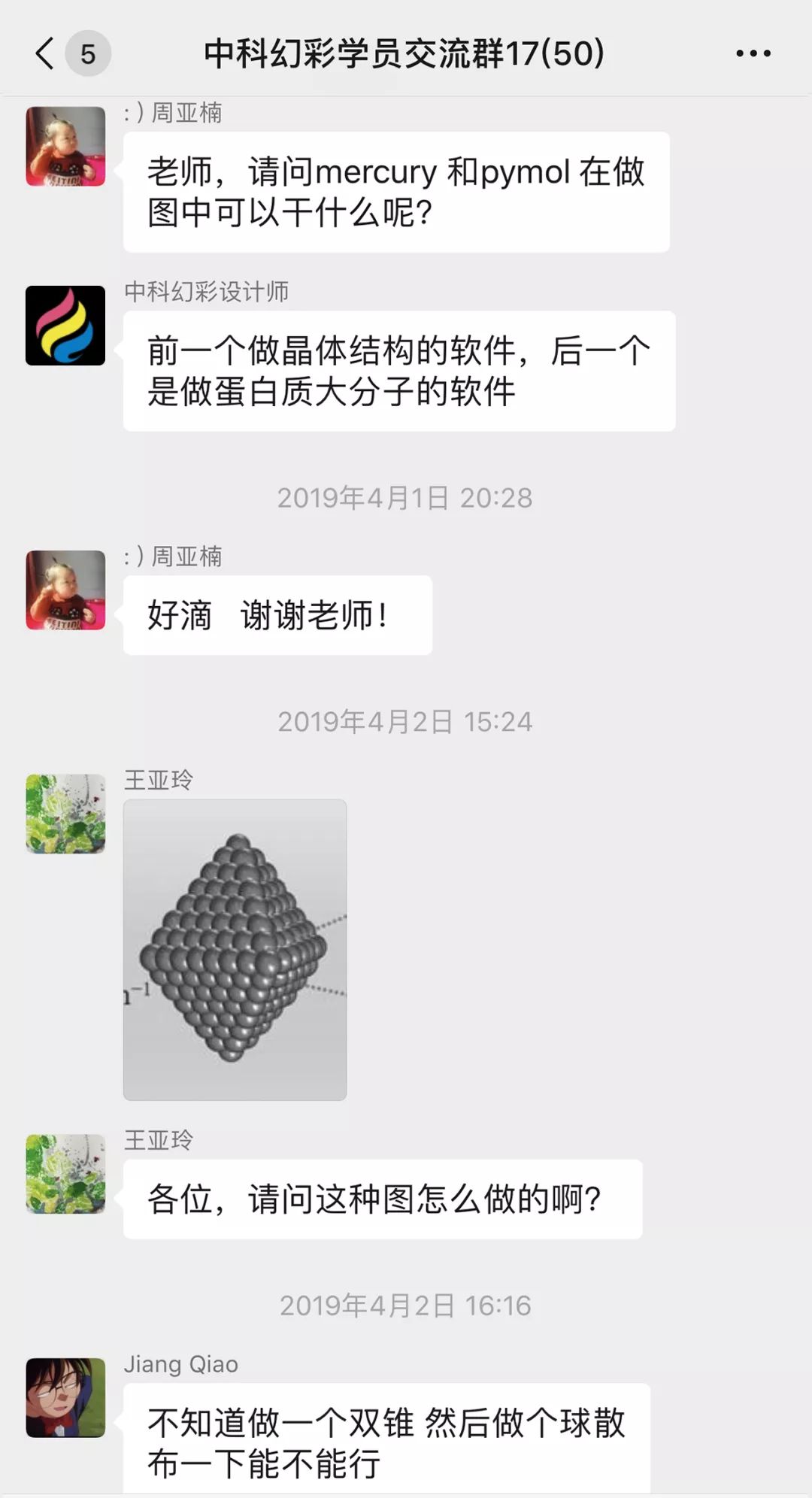Go back to the chat list

coord(46,53)
